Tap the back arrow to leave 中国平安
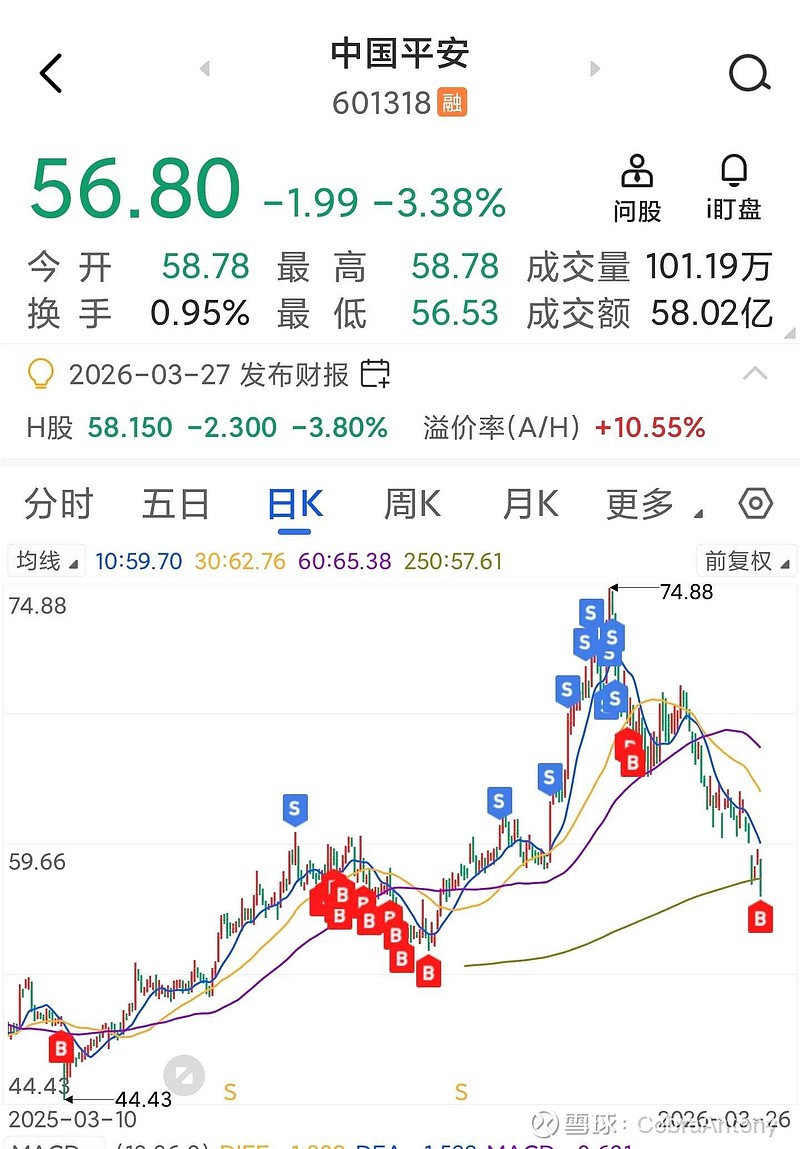 point(50,72)
